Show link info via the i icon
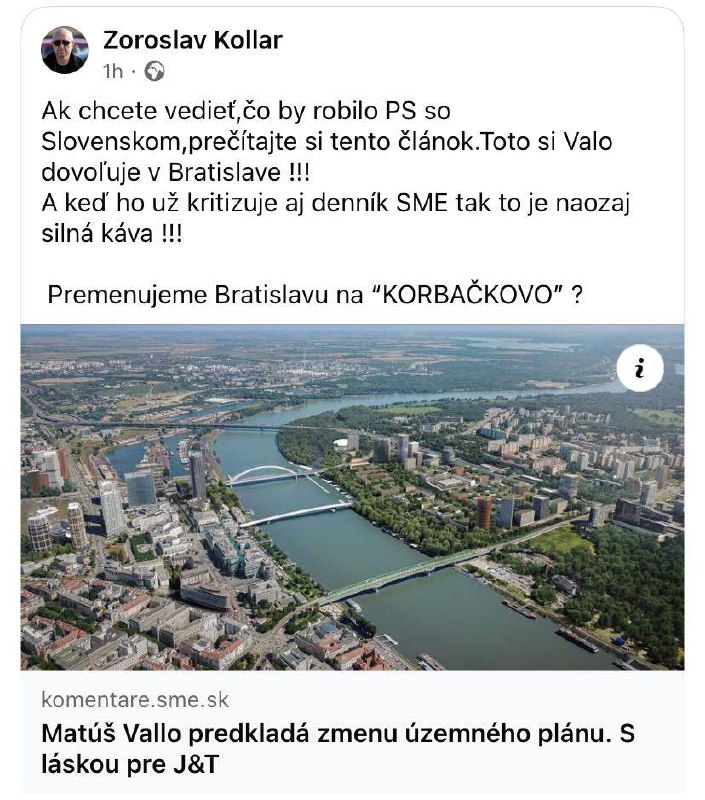 point(640,369)
